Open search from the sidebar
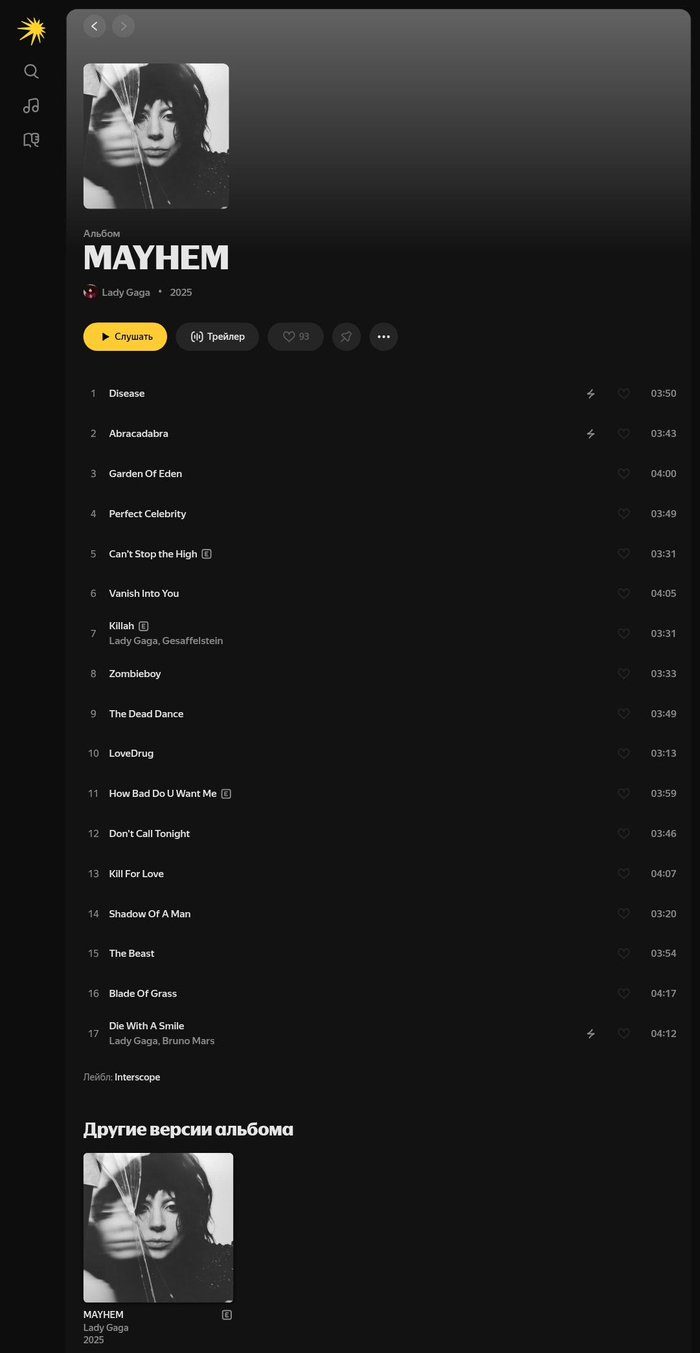The image size is (700, 1353). pyautogui.click(x=31, y=71)
